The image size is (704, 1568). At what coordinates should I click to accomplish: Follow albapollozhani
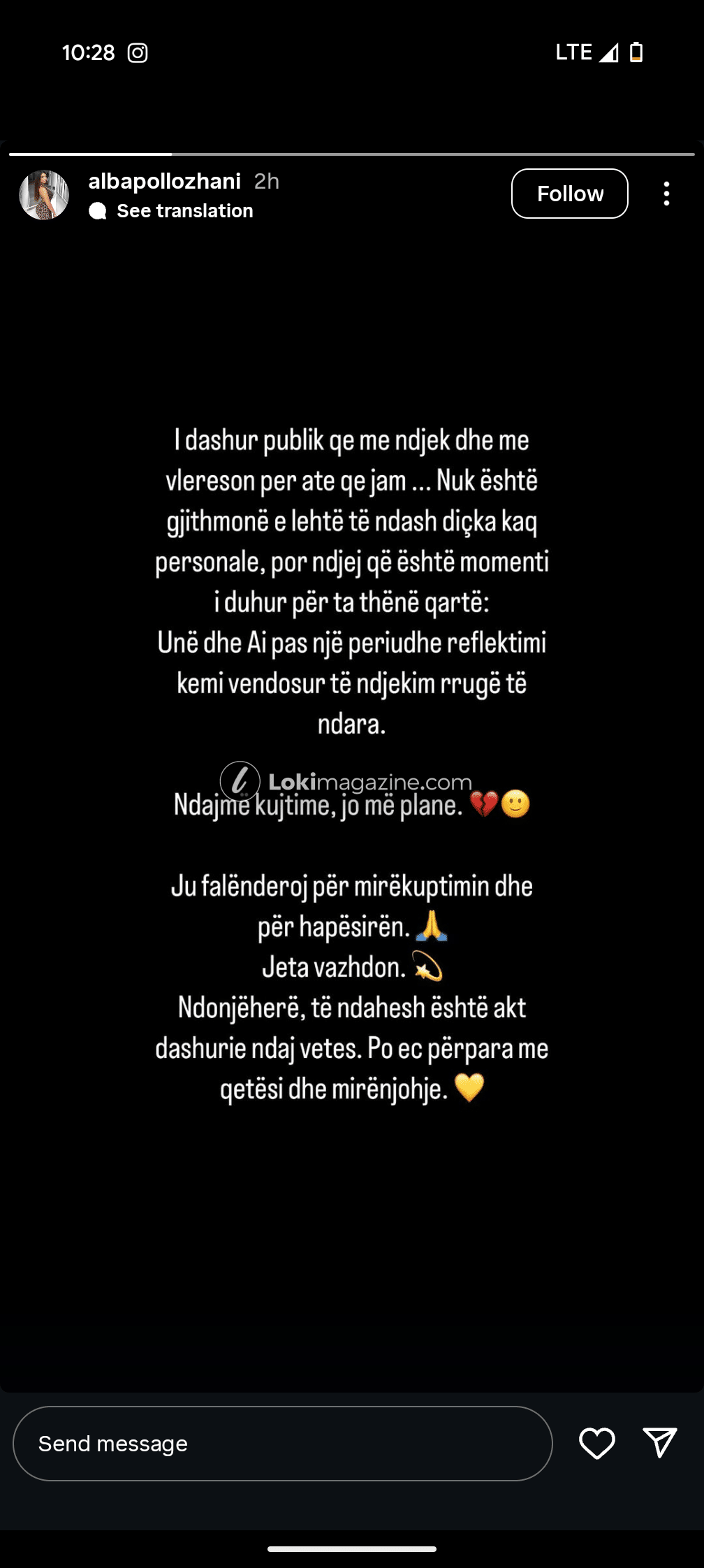click(x=569, y=194)
